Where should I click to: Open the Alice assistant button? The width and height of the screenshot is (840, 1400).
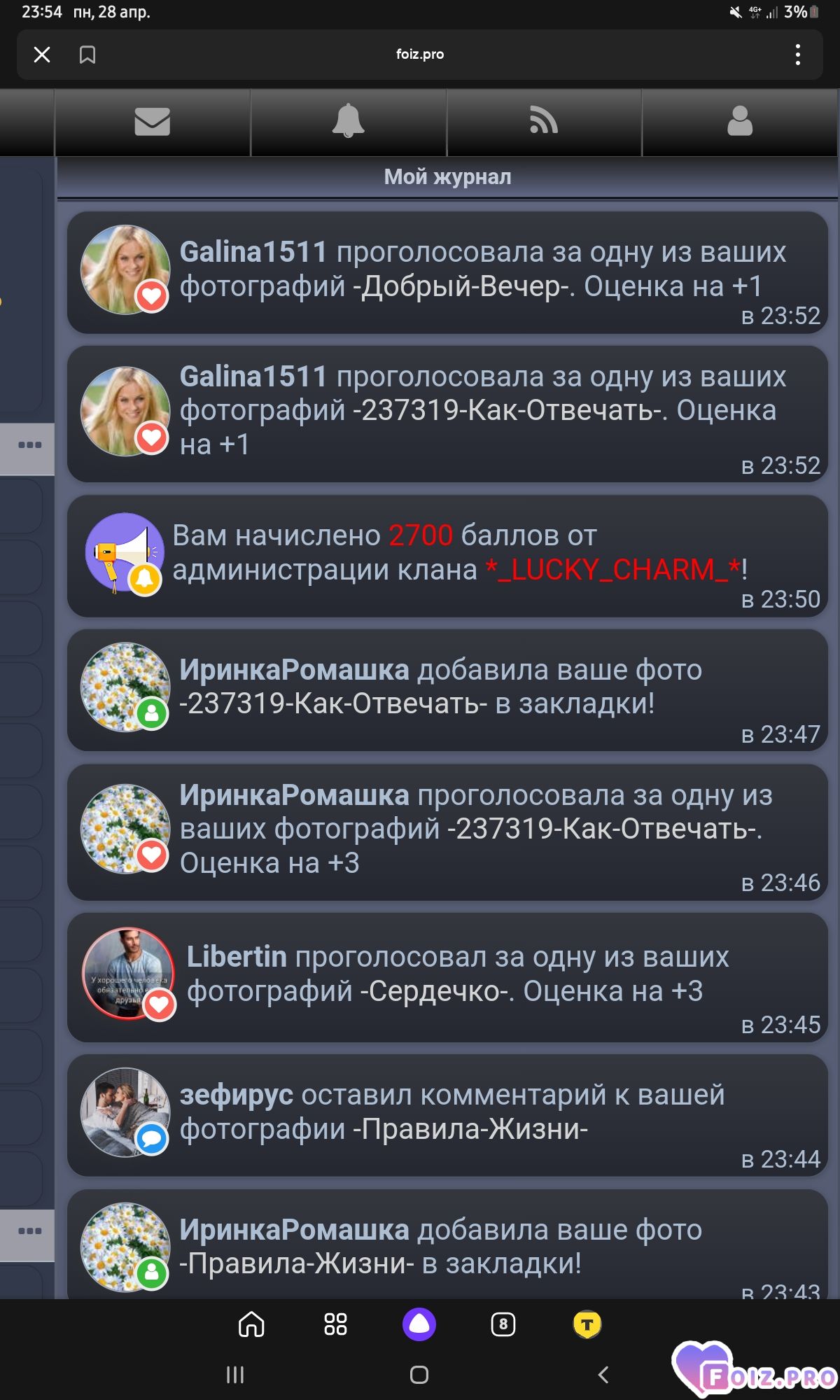tap(419, 1324)
